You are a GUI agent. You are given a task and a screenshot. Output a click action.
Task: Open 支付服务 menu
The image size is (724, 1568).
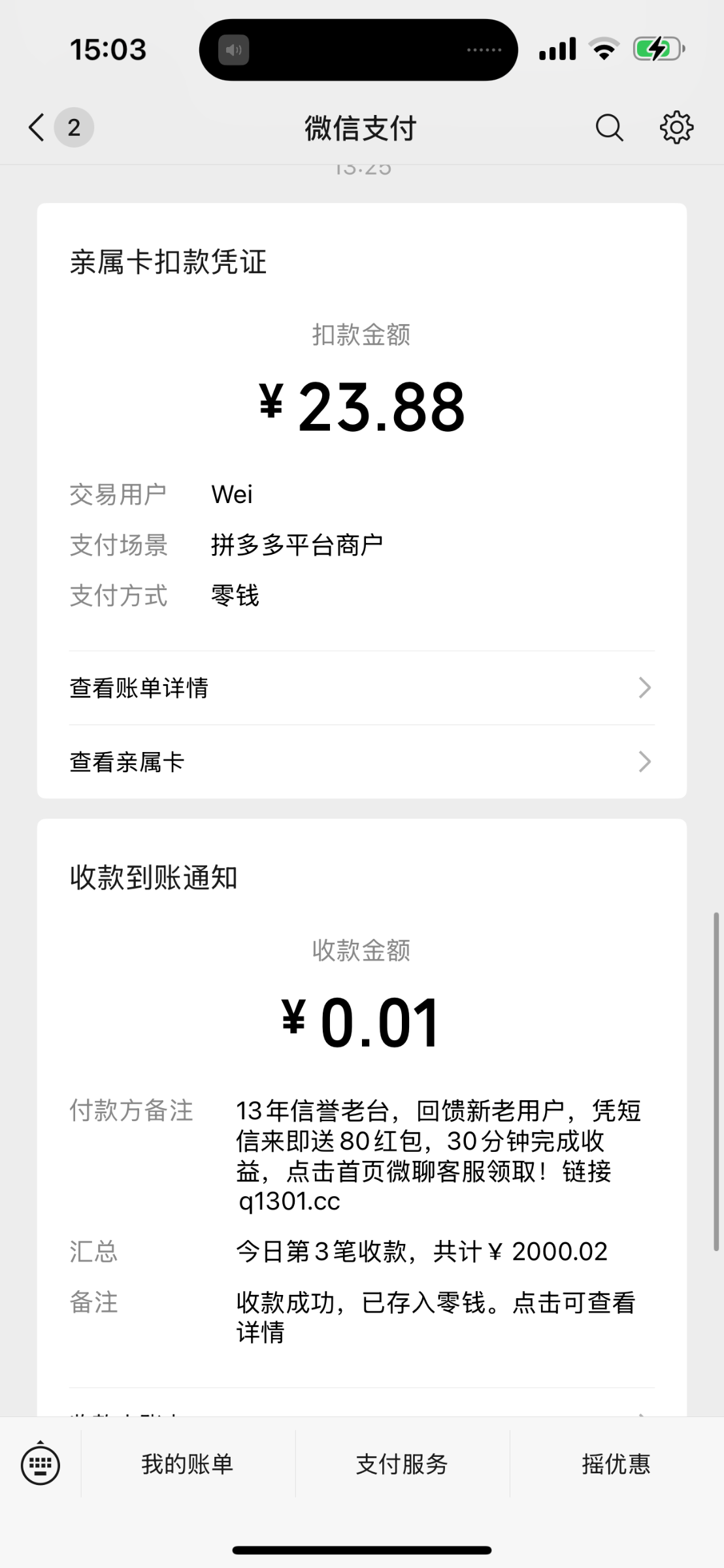[x=402, y=1465]
